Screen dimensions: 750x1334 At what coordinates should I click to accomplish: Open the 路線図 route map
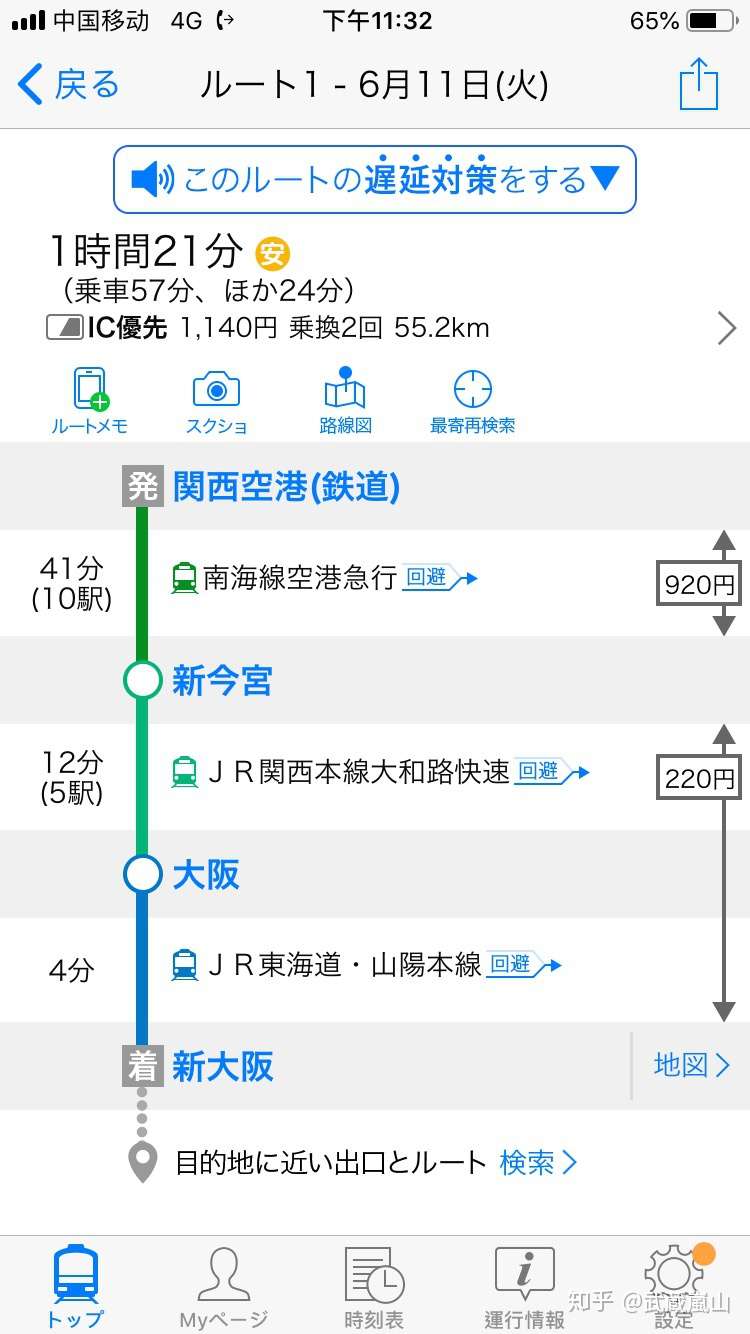345,400
